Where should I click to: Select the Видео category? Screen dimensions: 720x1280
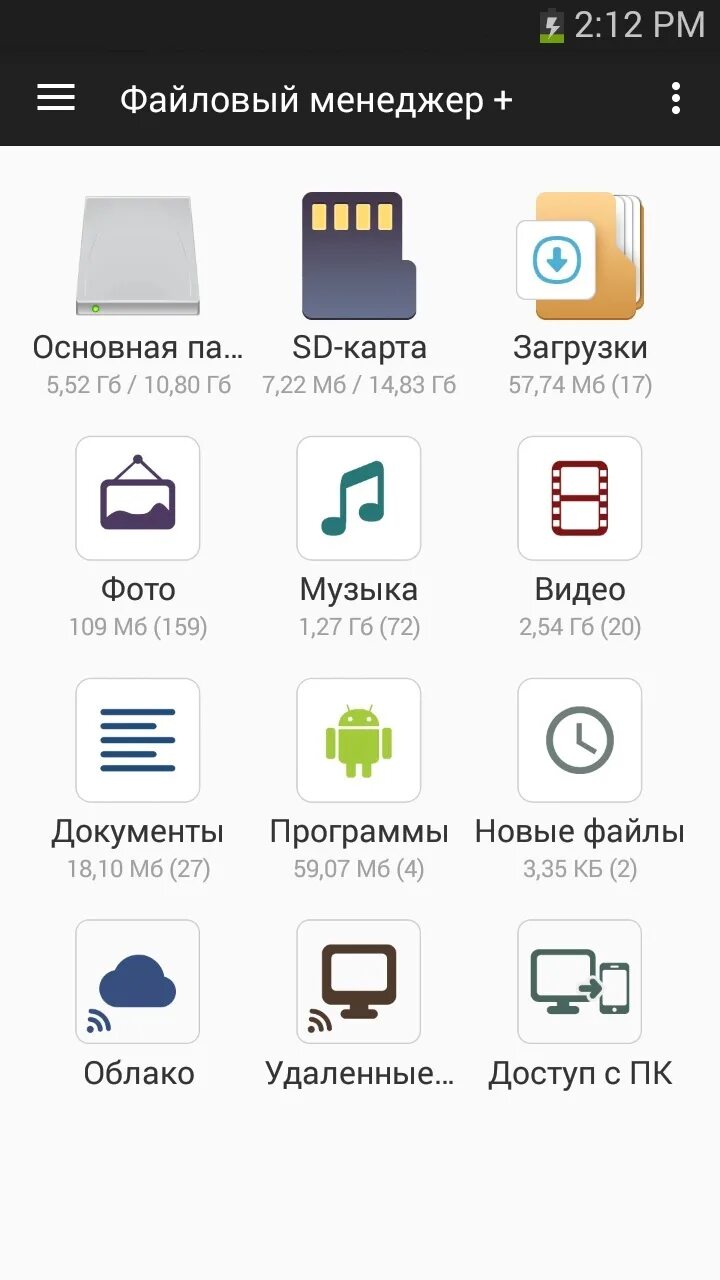pos(580,498)
